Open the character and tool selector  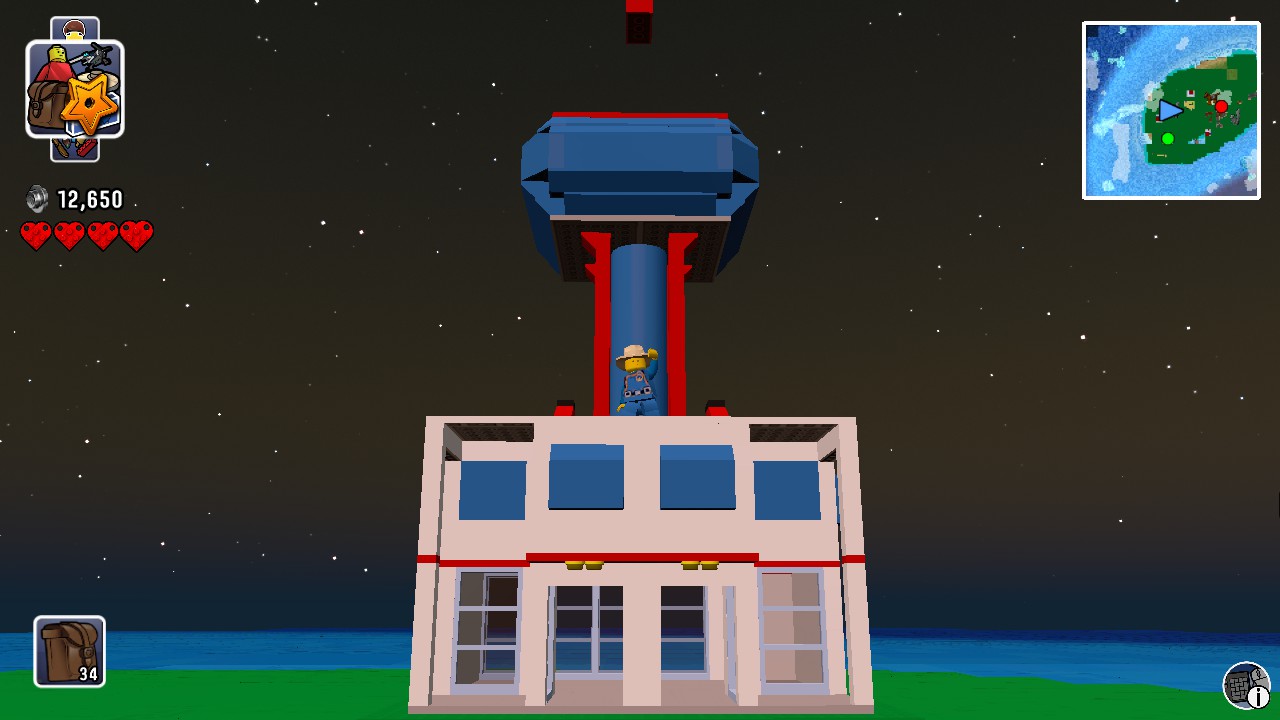[75, 89]
